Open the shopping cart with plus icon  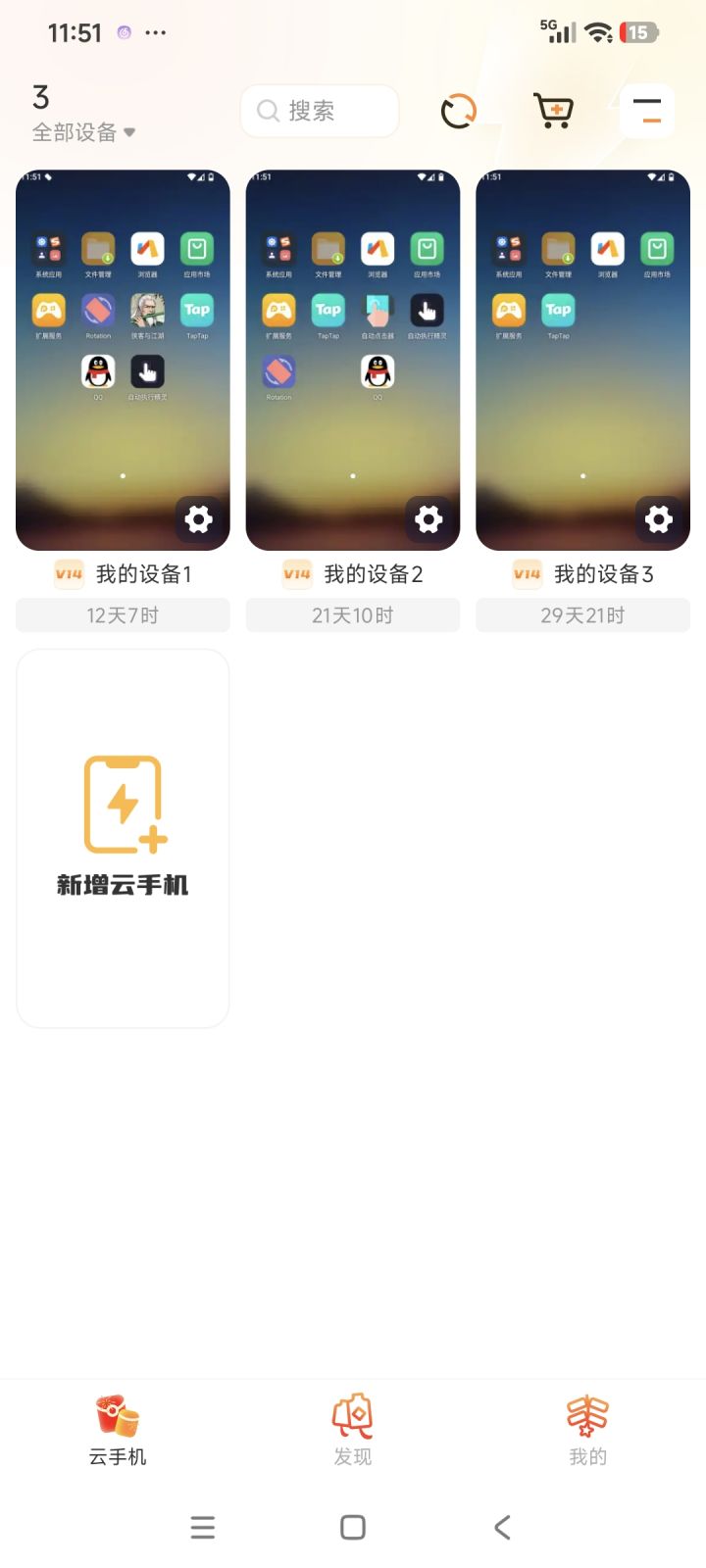click(552, 111)
